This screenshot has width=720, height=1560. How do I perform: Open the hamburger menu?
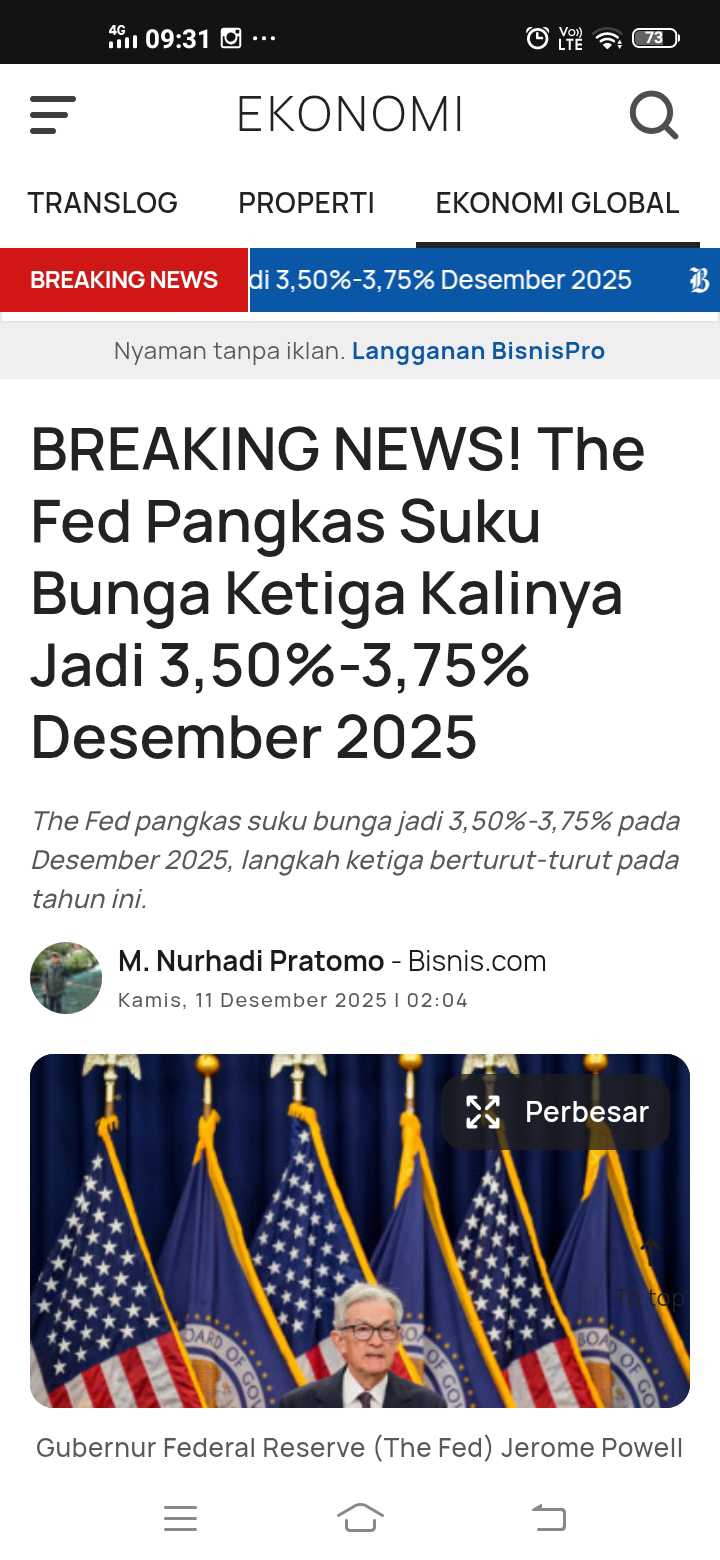pyautogui.click(x=52, y=115)
